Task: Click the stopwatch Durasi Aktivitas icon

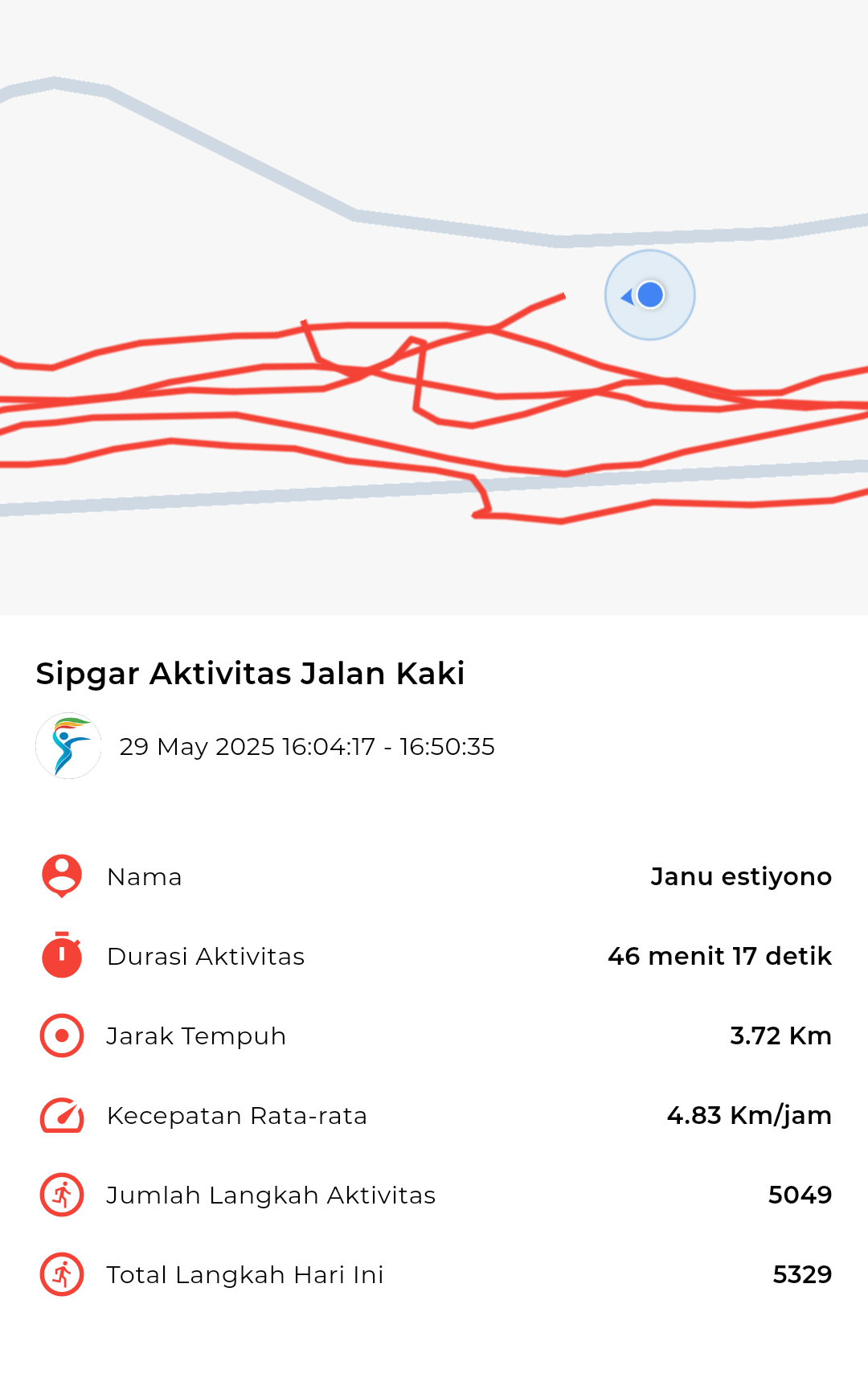Action: coord(60,956)
